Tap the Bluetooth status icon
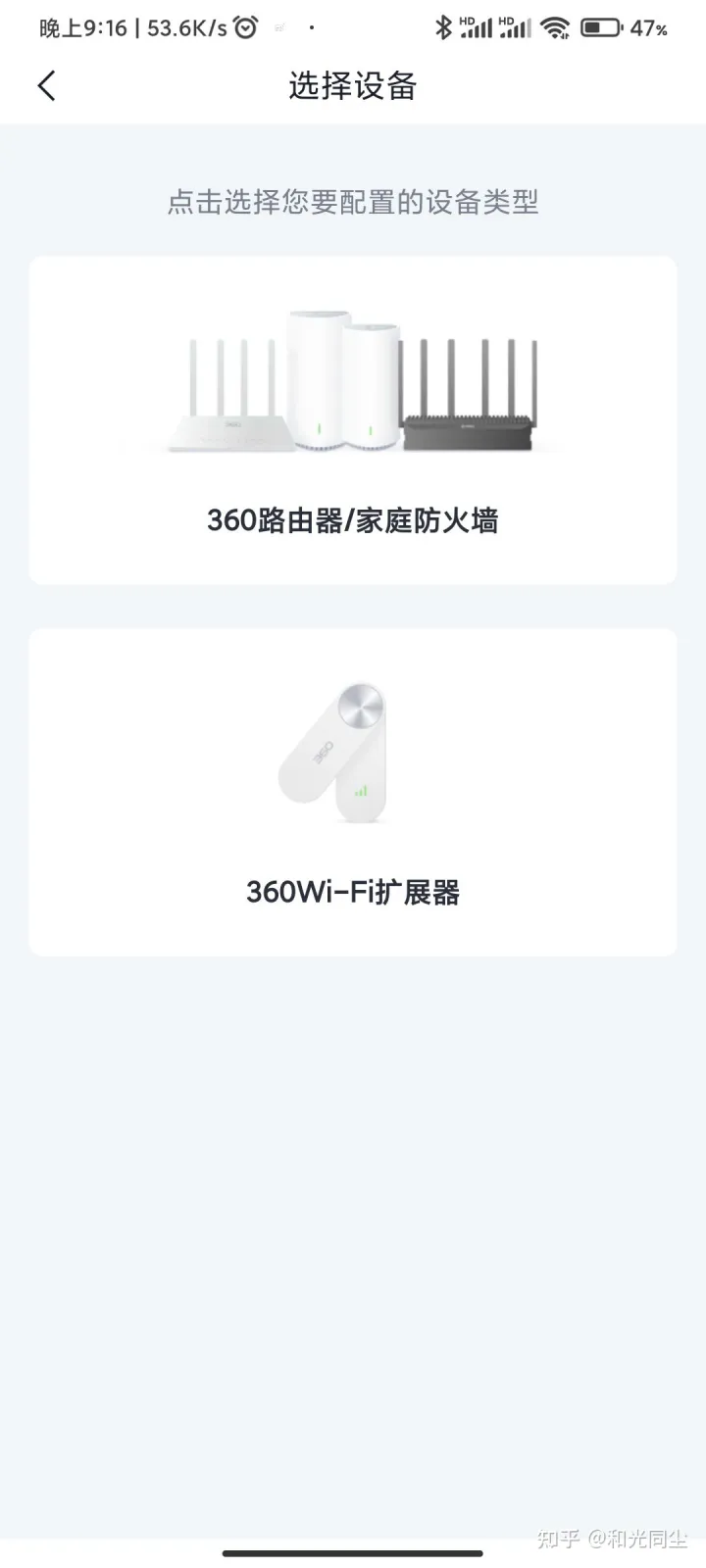The height and width of the screenshot is (1568, 706). 446,27
